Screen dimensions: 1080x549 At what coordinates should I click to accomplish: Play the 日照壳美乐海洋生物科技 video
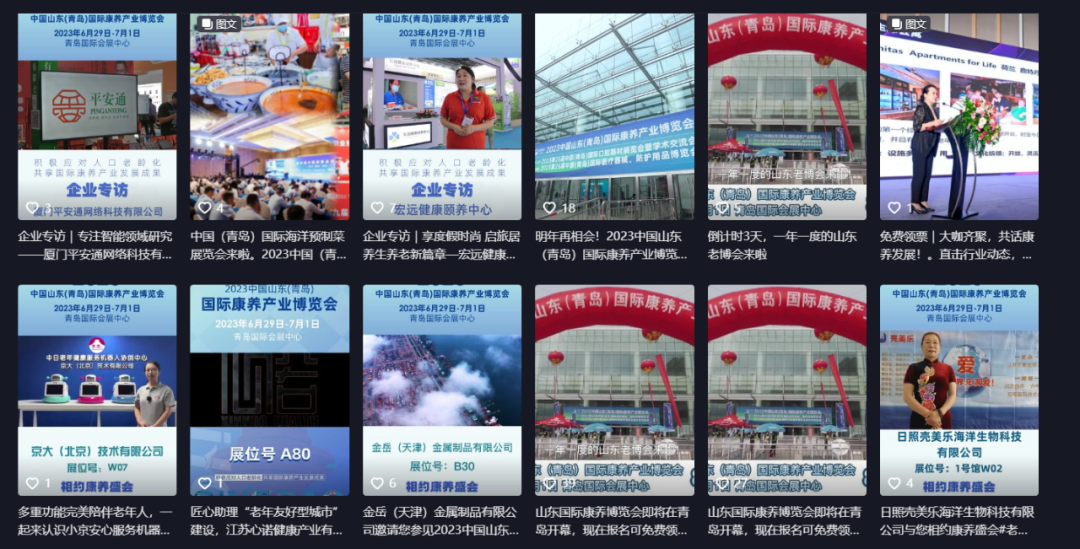coord(959,390)
